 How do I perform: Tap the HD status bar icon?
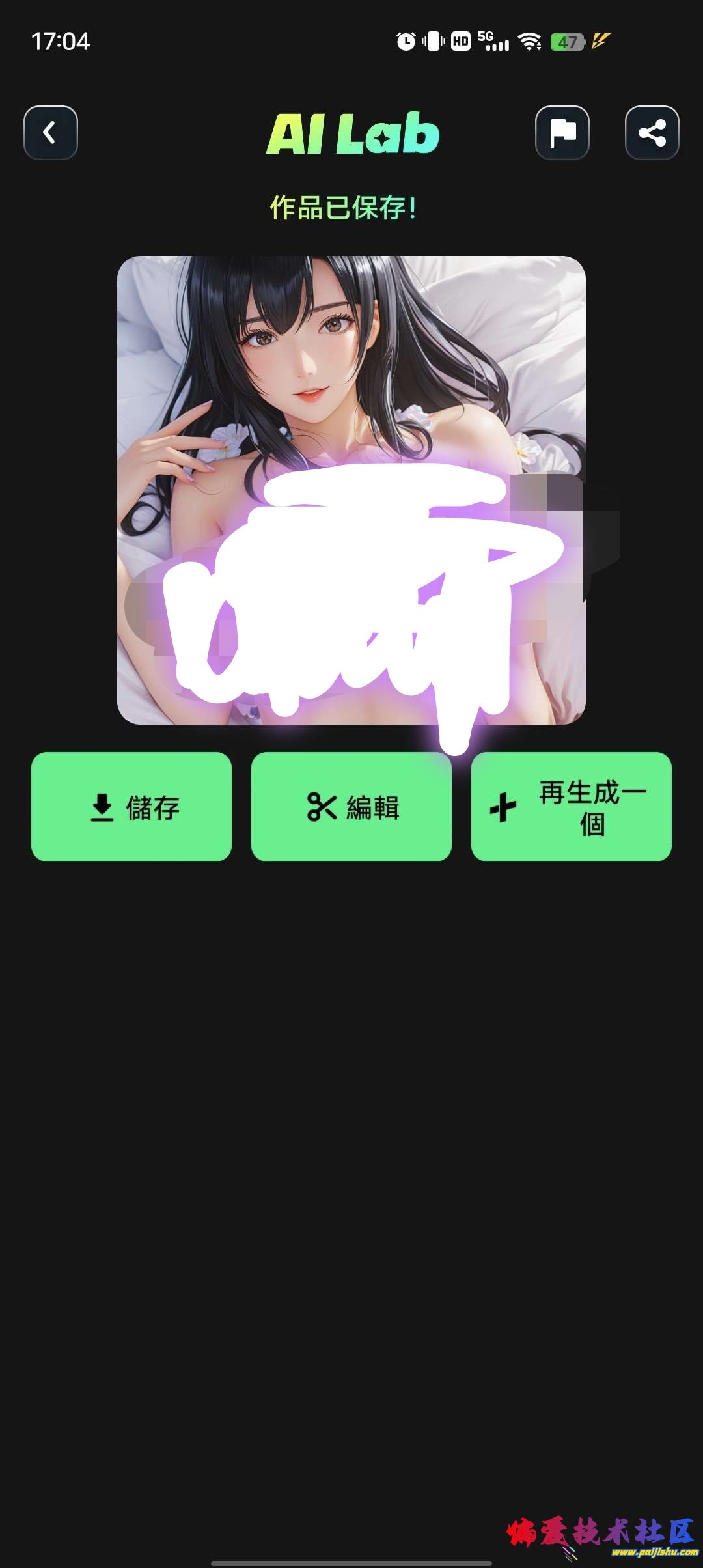point(460,41)
